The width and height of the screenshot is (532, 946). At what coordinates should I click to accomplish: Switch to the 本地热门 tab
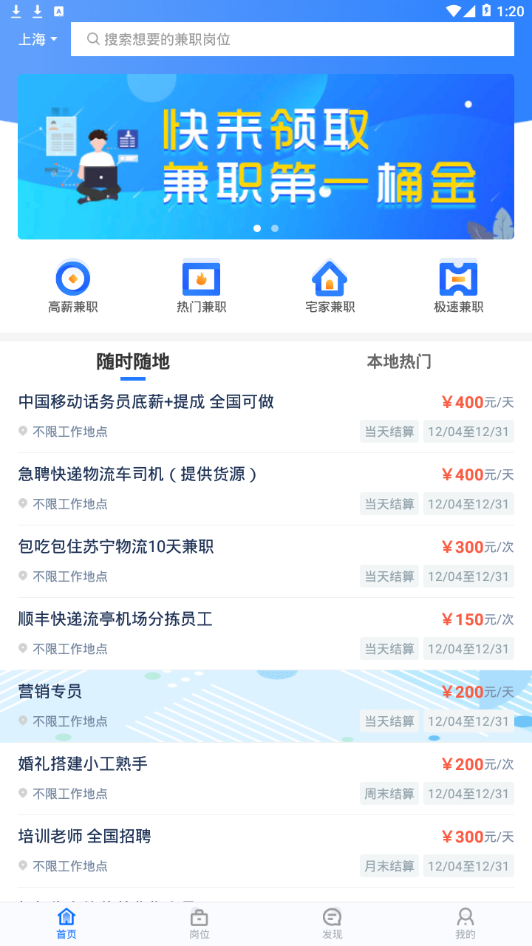[x=399, y=362]
